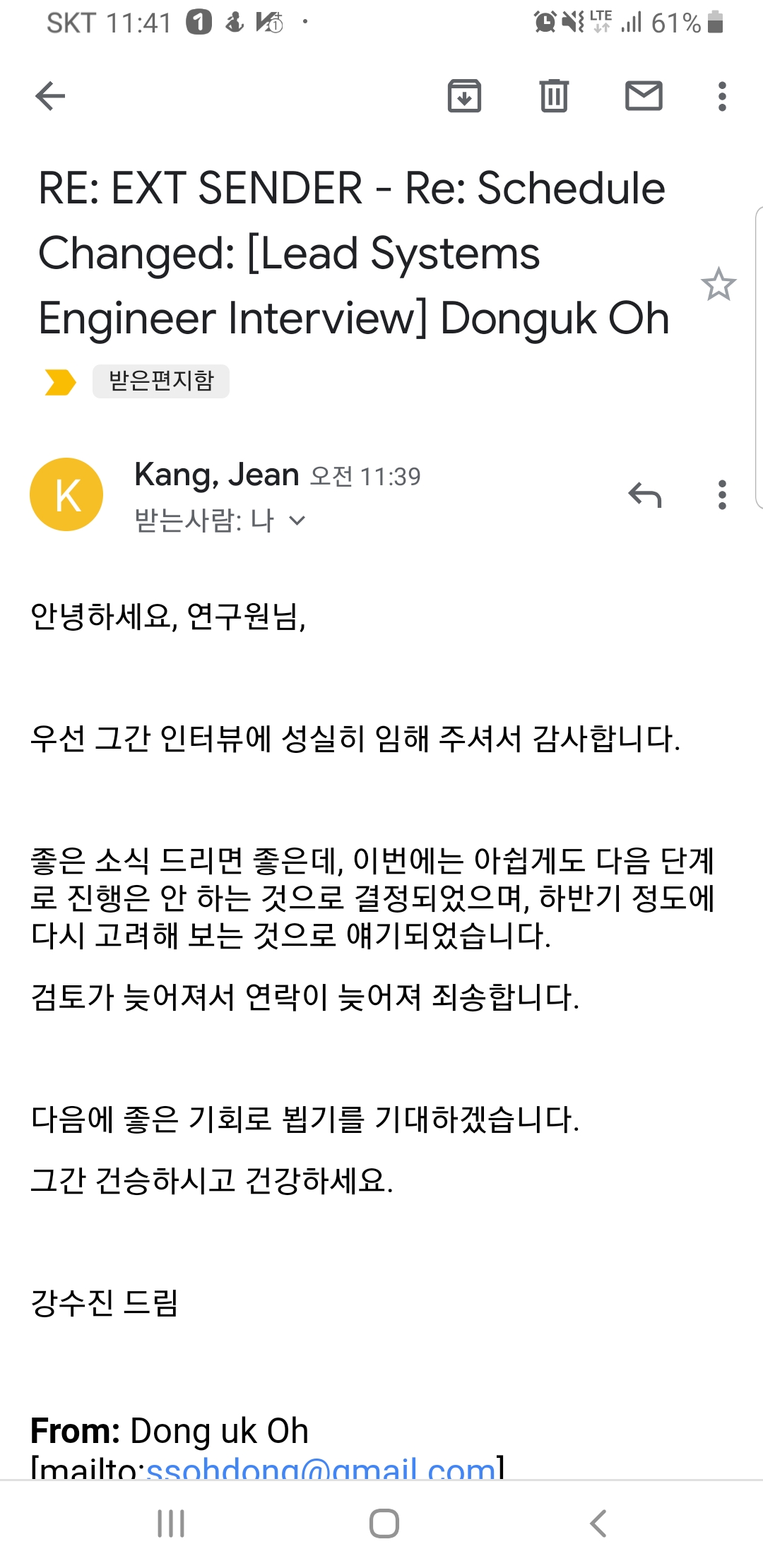Open message options beside the reply arrow
The image size is (763, 1568).
pos(721,495)
